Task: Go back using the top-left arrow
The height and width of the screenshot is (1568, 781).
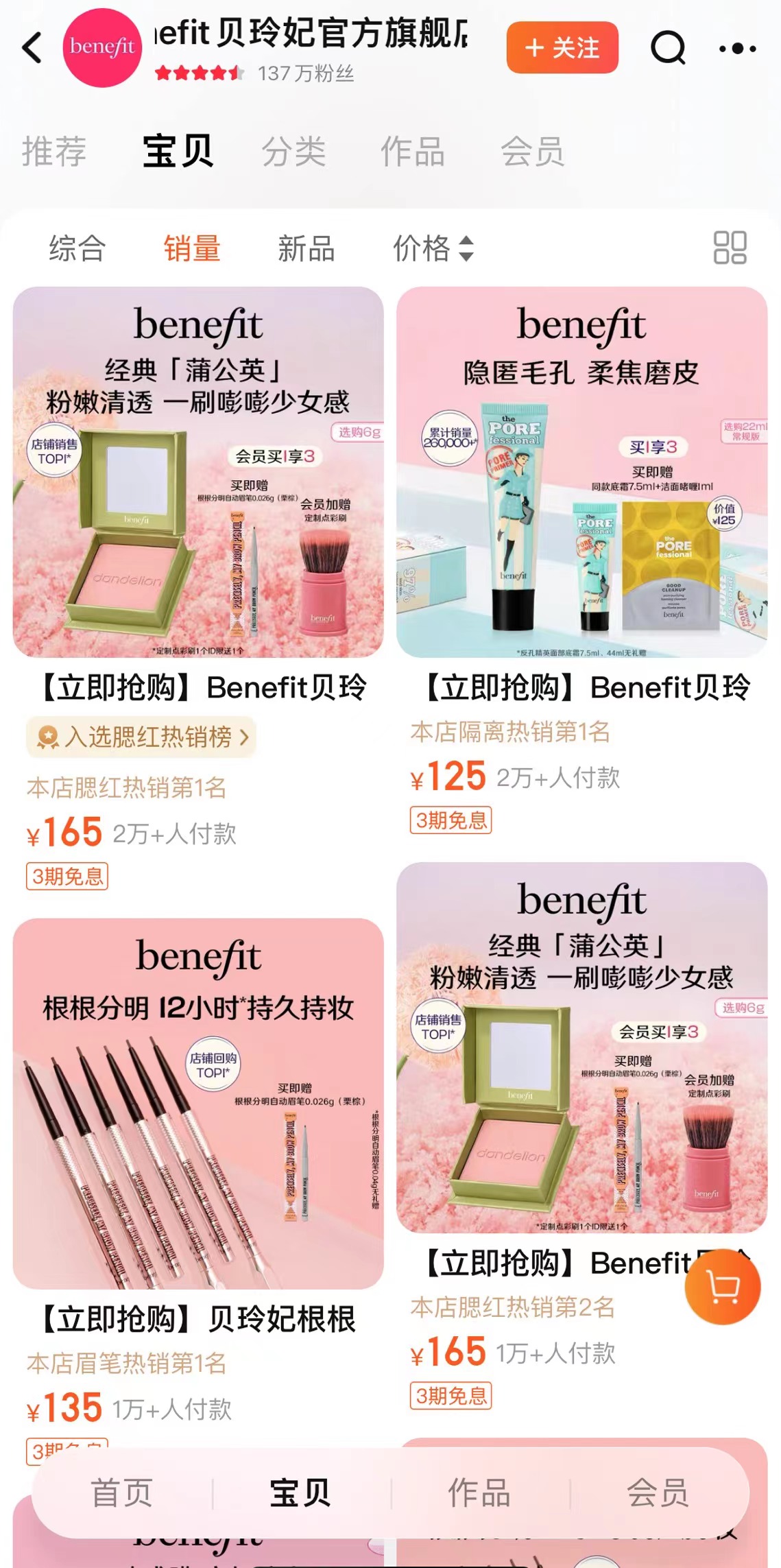Action: 32,48
